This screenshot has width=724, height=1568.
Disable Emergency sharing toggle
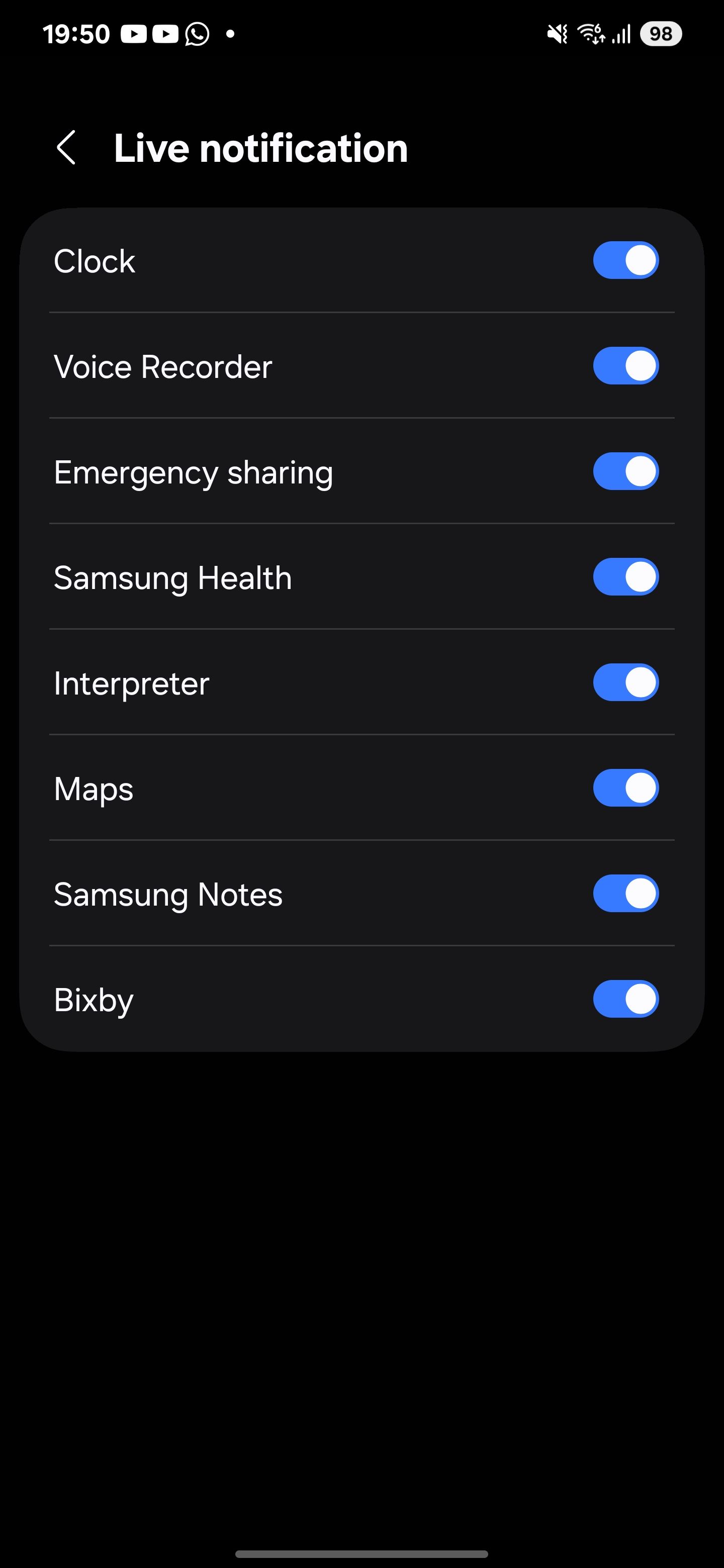(626, 471)
